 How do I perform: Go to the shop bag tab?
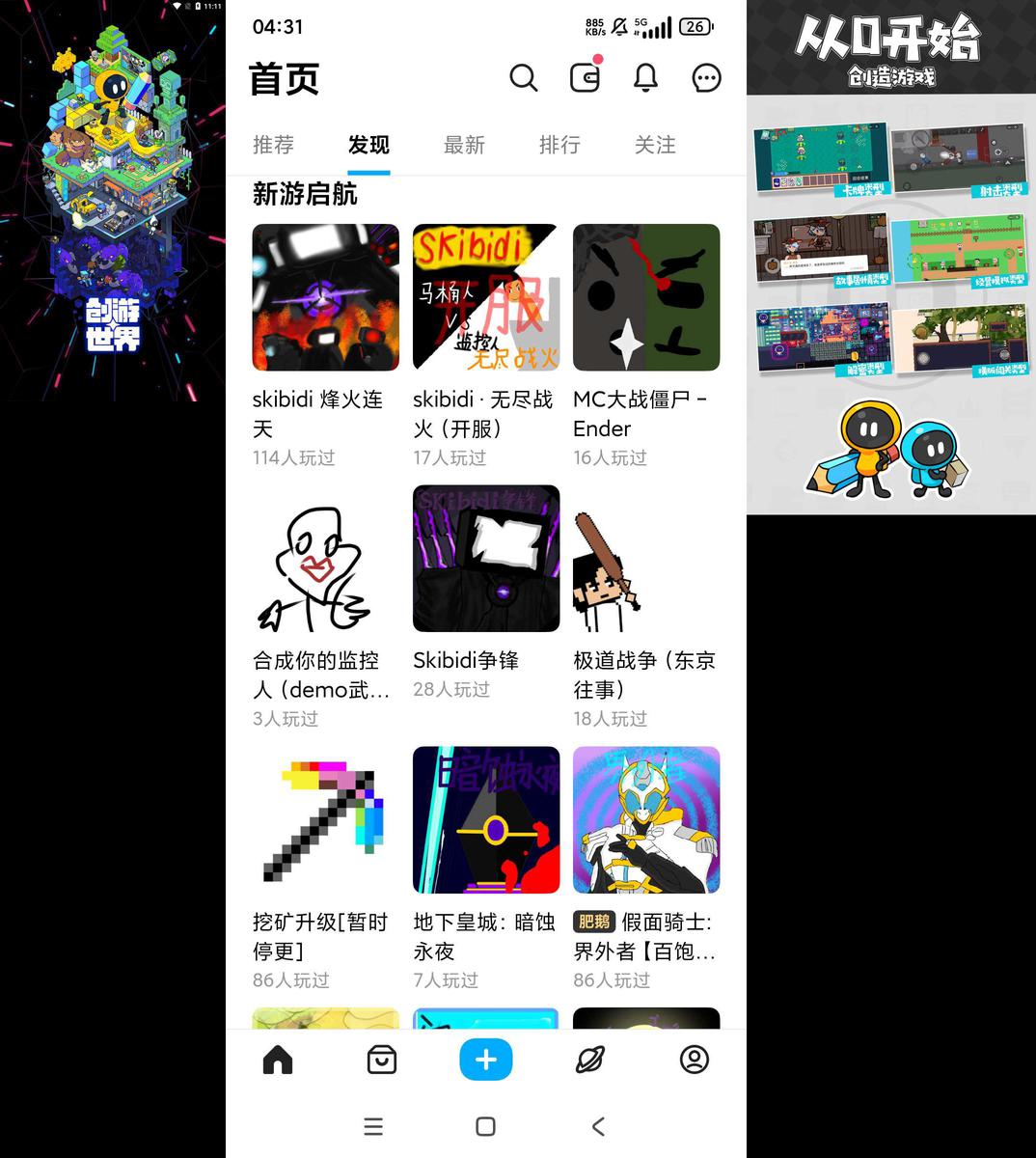pos(382,1060)
